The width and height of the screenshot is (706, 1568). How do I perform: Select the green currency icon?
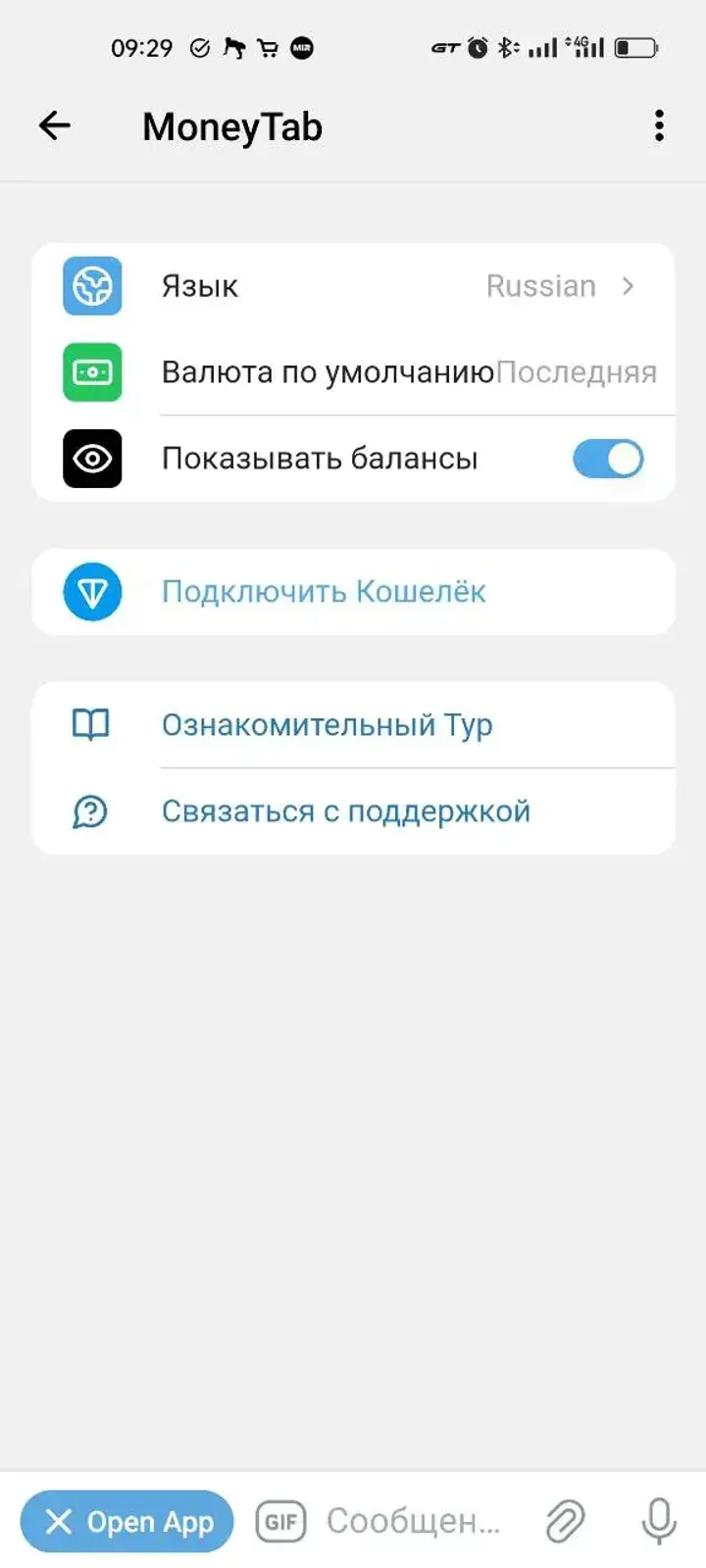point(91,372)
